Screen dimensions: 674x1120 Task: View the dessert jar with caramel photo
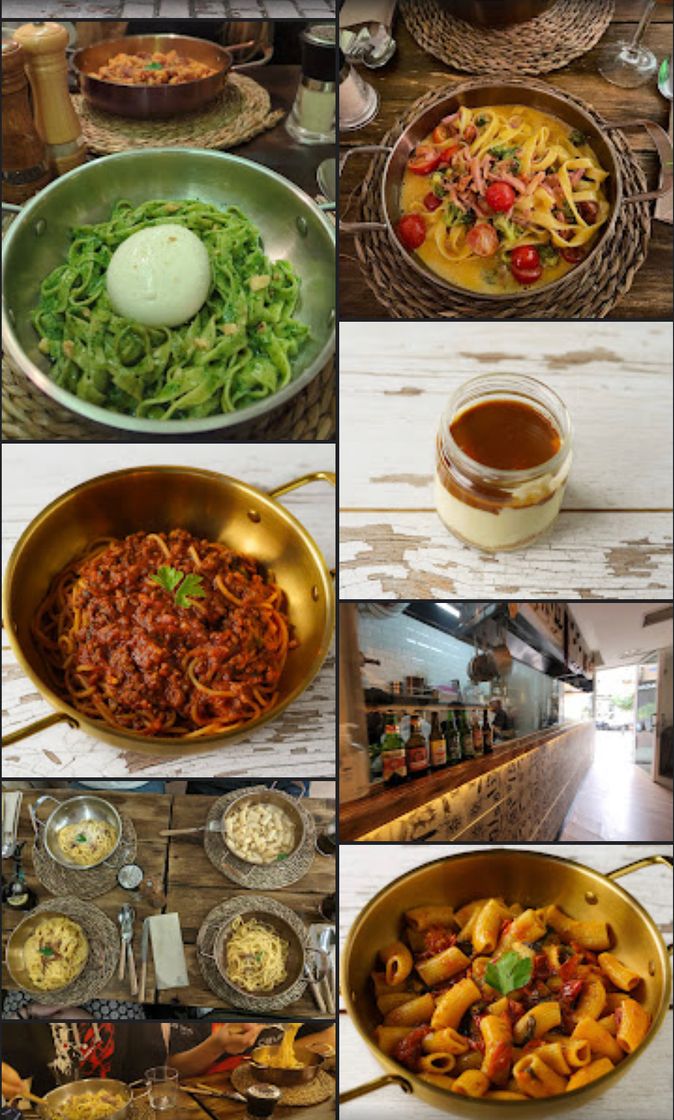tap(506, 460)
